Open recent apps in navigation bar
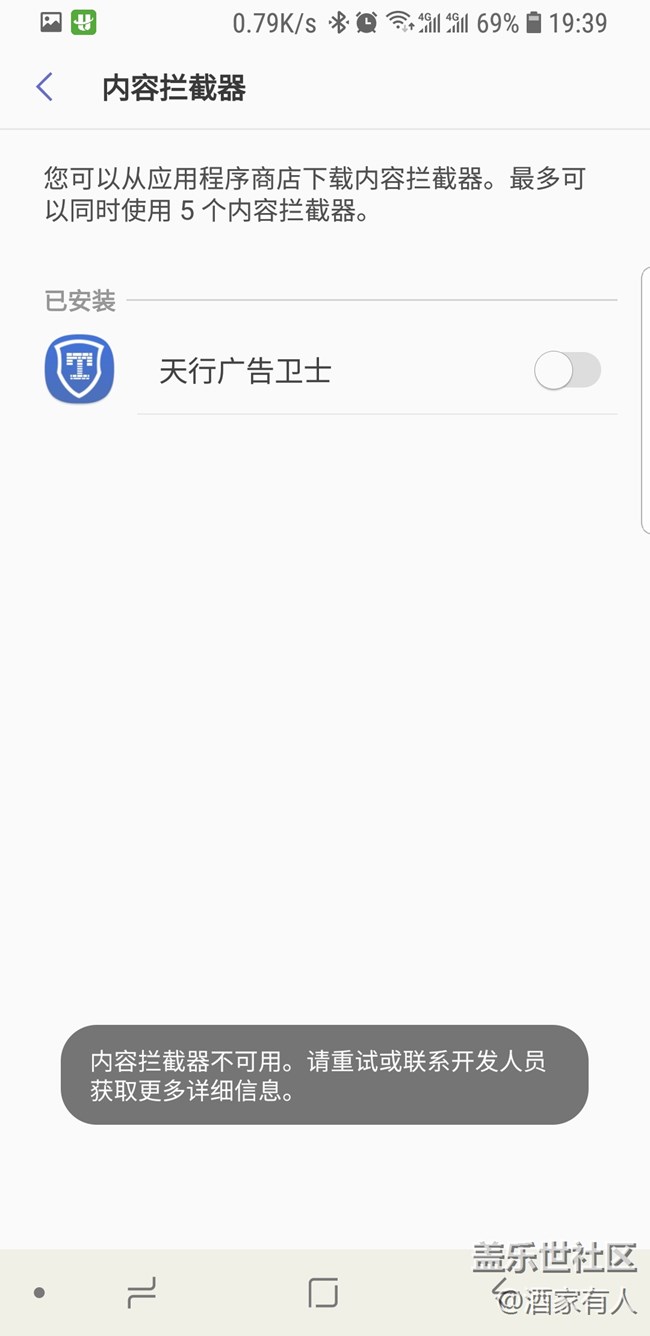Screen dimensions: 650x1336 (x=142, y=1293)
